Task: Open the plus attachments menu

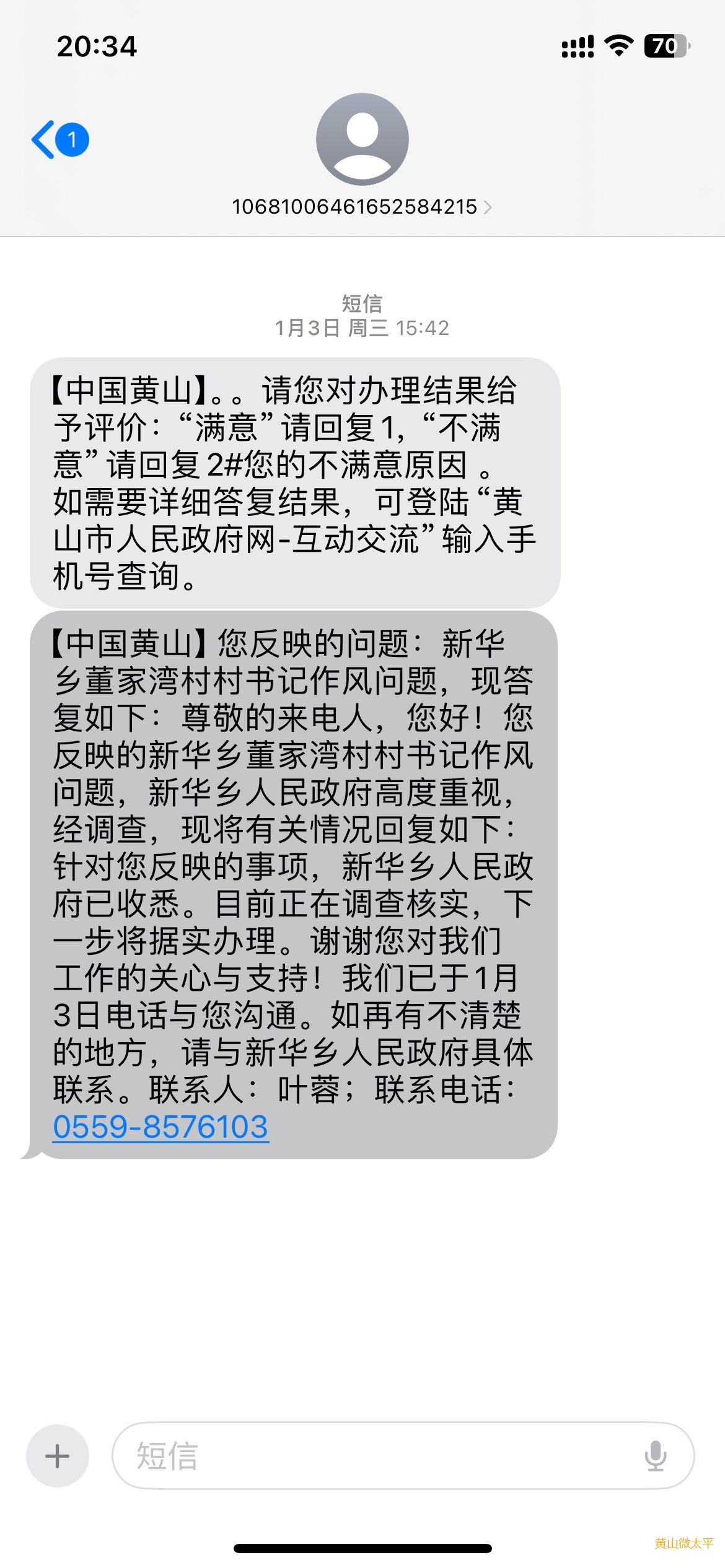Action: 58,1455
